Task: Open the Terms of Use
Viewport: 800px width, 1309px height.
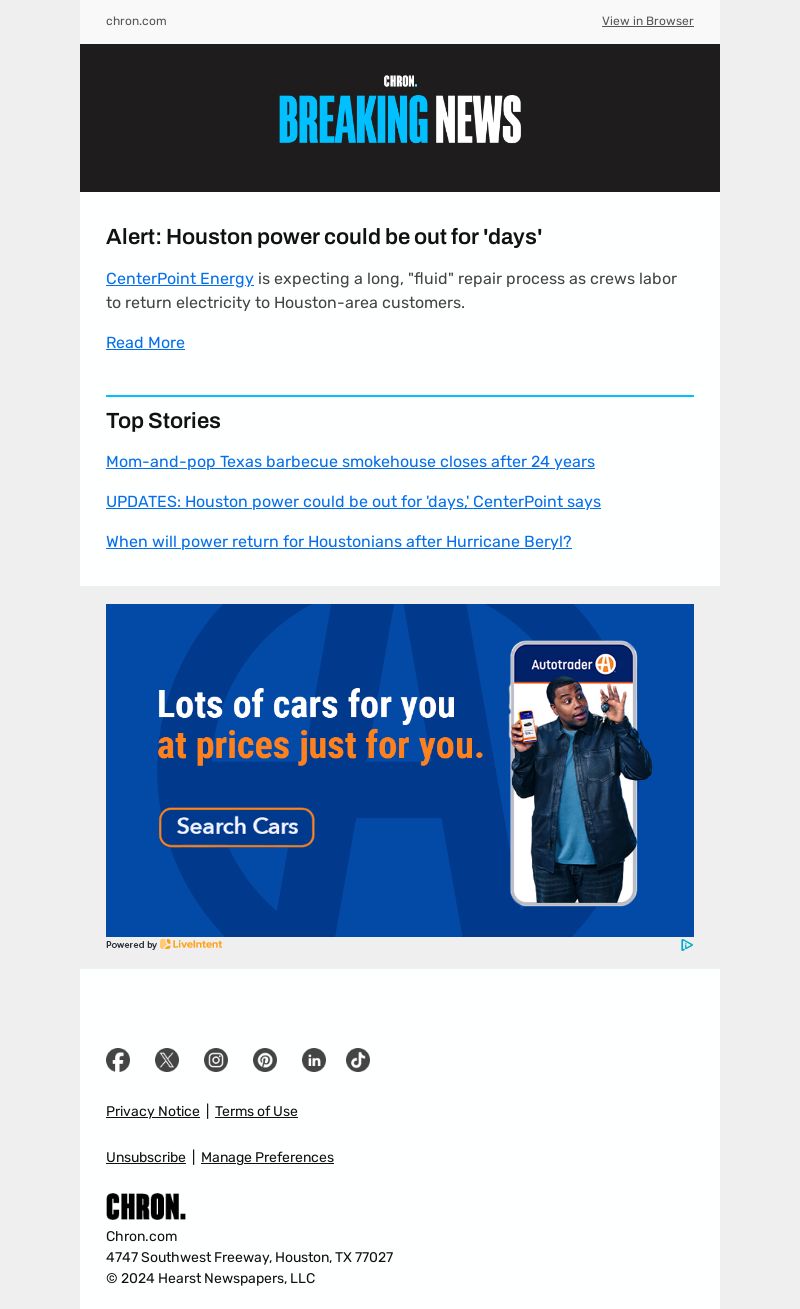Action: click(x=256, y=1112)
